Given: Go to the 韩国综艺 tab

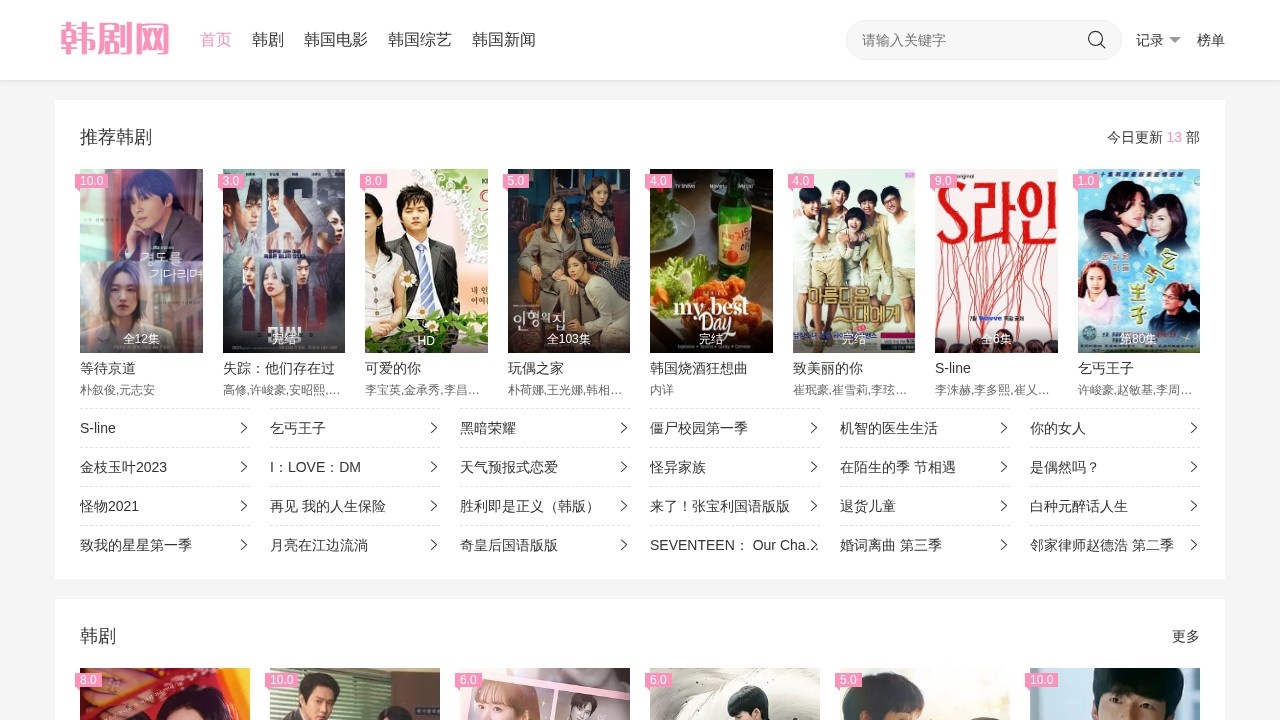Looking at the screenshot, I should [420, 40].
